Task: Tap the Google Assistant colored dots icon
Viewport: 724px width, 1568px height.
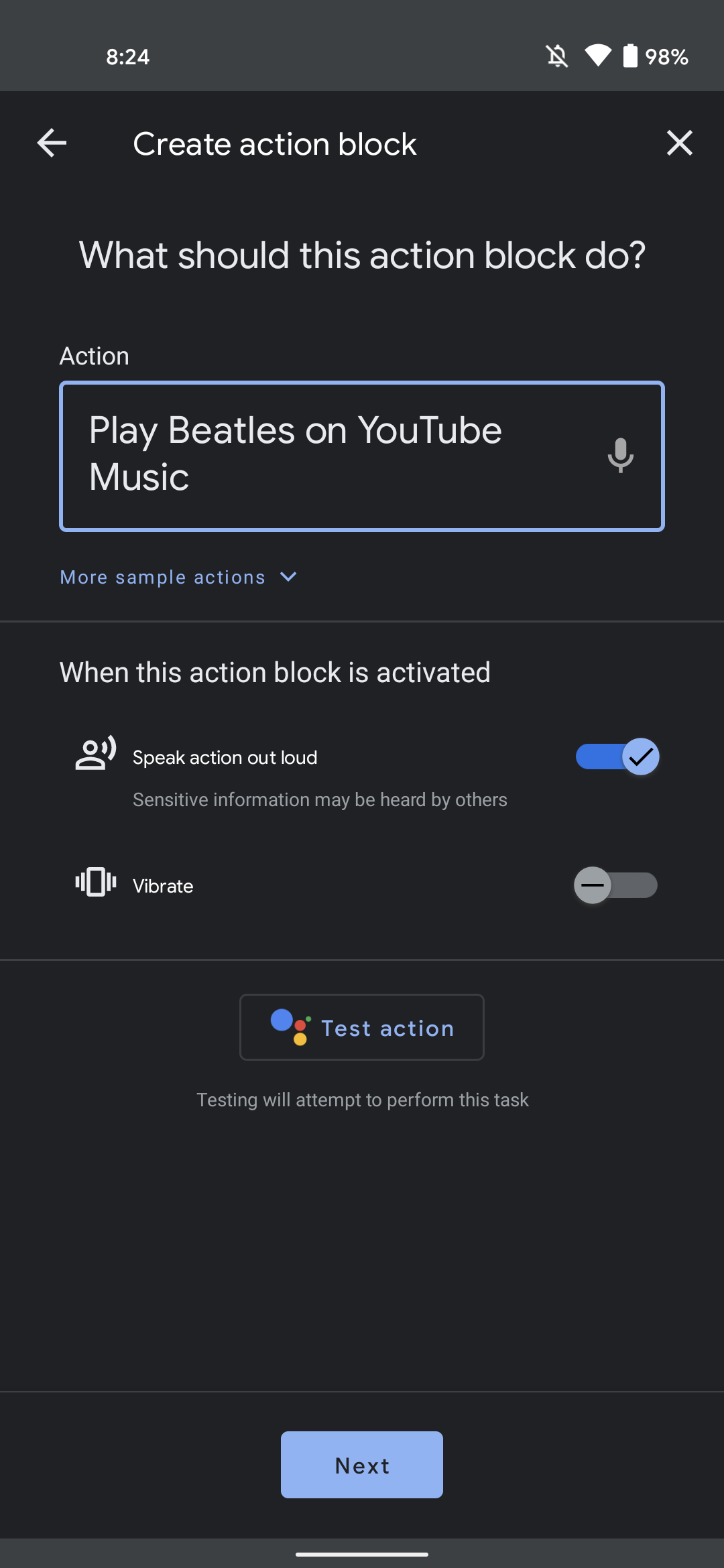Action: coord(290,1027)
